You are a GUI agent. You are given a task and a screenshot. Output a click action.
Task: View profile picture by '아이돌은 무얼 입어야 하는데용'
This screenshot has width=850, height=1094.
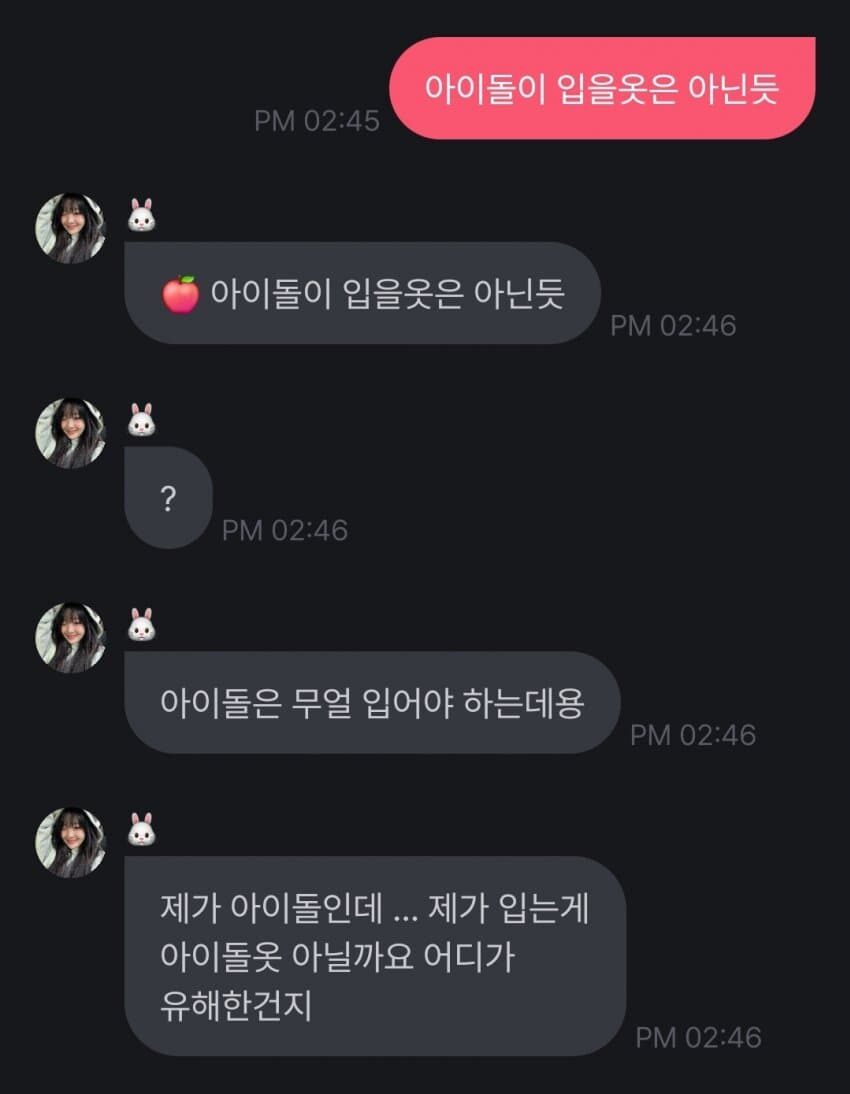click(70, 638)
